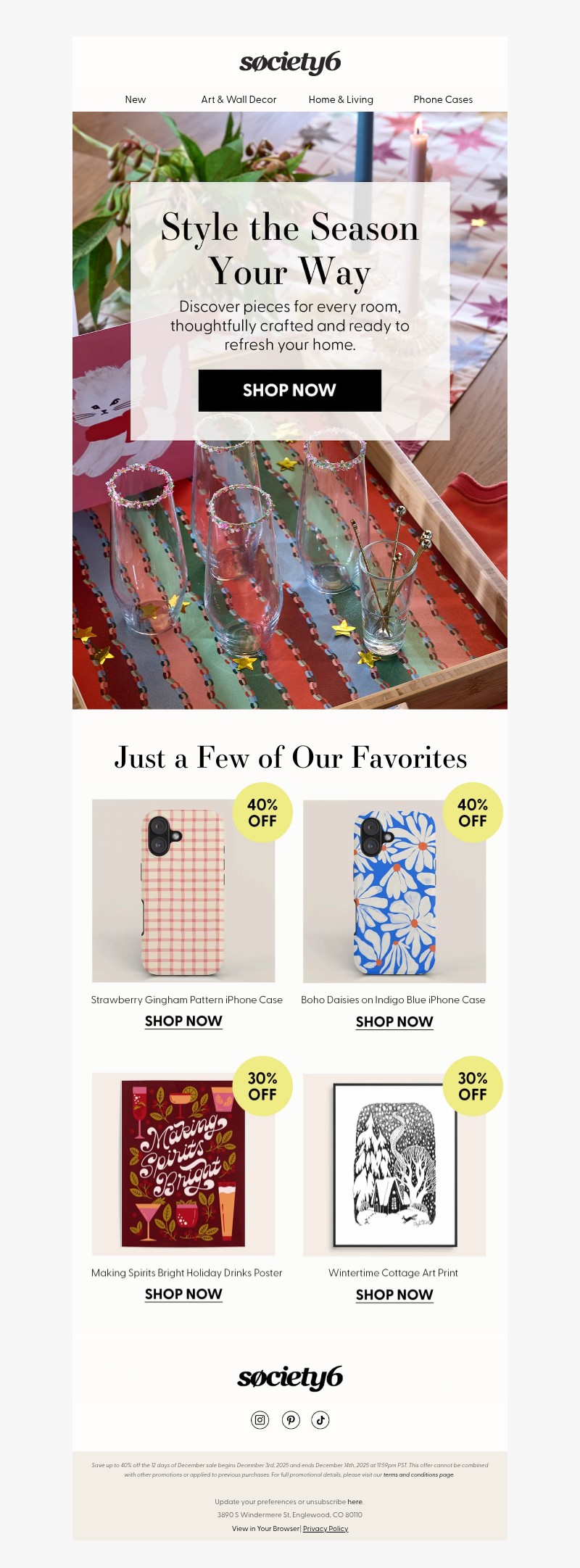Screen dimensions: 580x1568
Task: Tap the black SHOP NOW button
Action: [x=289, y=390]
